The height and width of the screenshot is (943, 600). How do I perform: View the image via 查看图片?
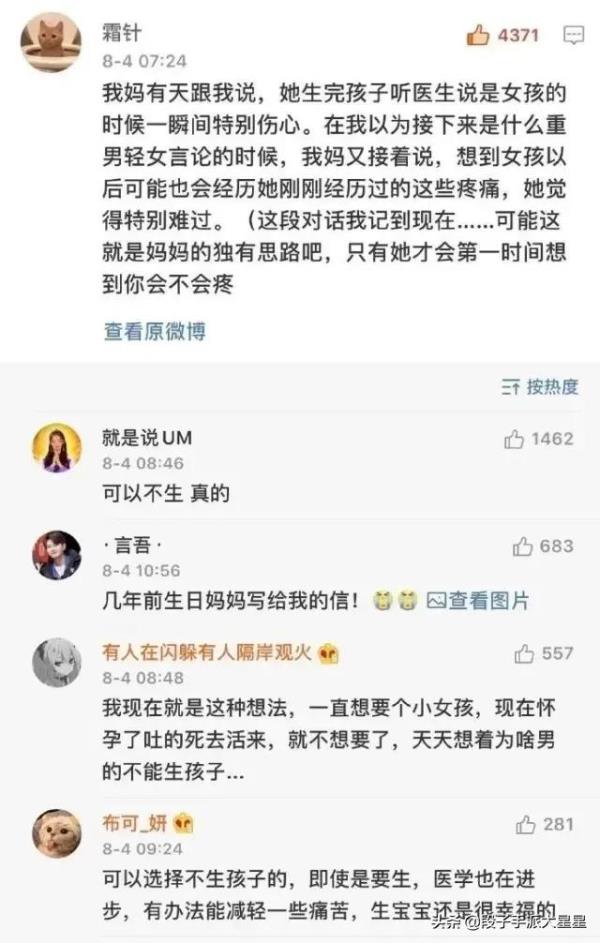coord(478,601)
